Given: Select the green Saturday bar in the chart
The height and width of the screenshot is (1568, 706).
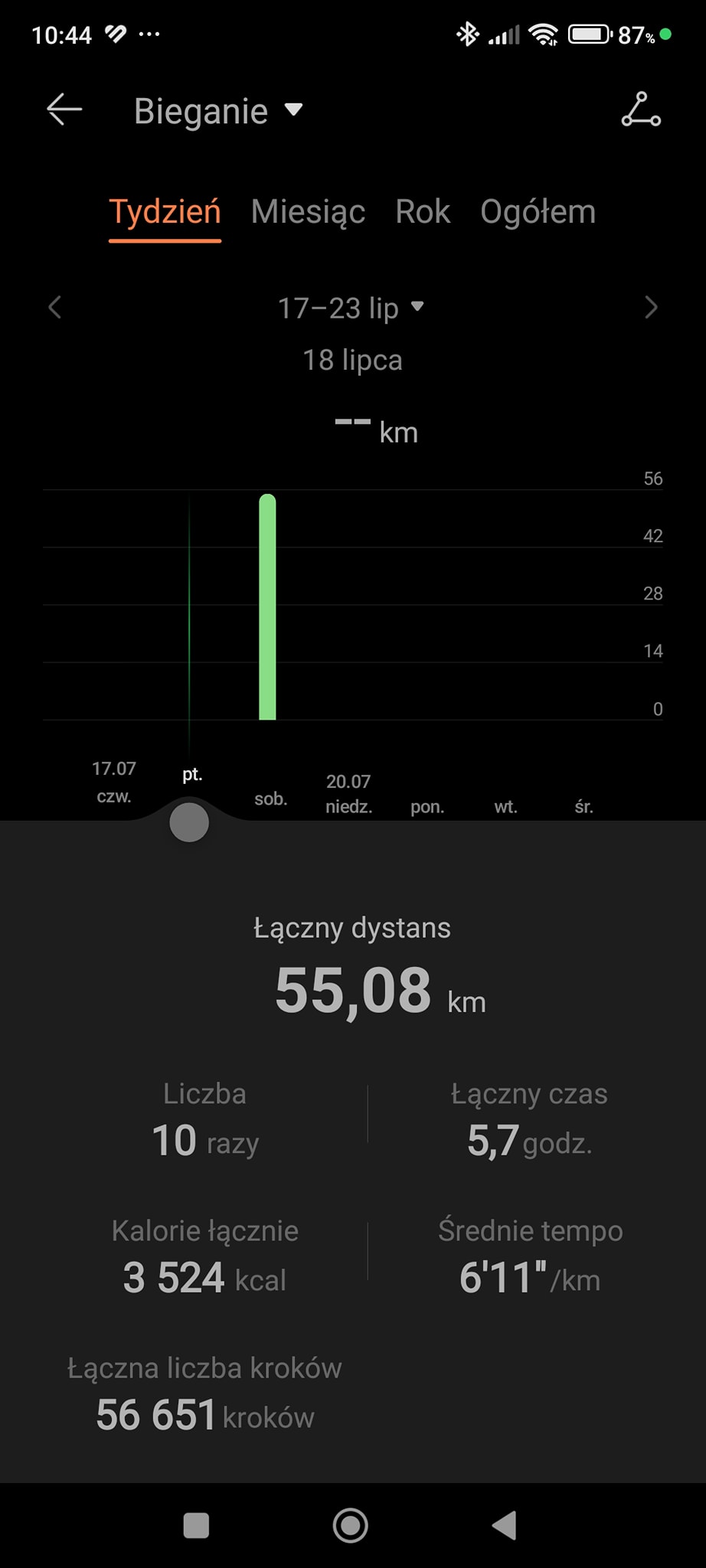Looking at the screenshot, I should point(267,606).
